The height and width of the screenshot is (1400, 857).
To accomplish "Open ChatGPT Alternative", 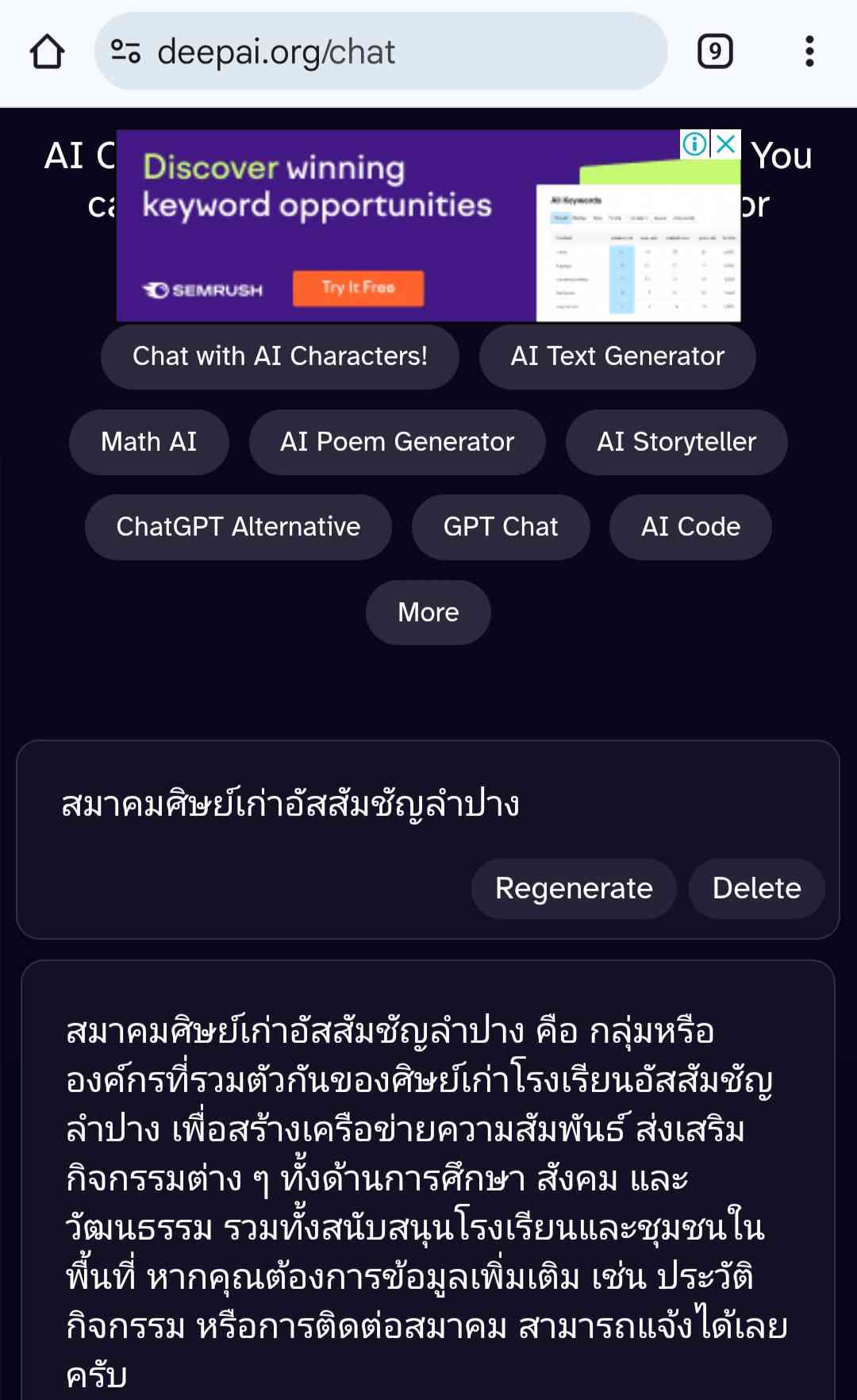I will [238, 527].
